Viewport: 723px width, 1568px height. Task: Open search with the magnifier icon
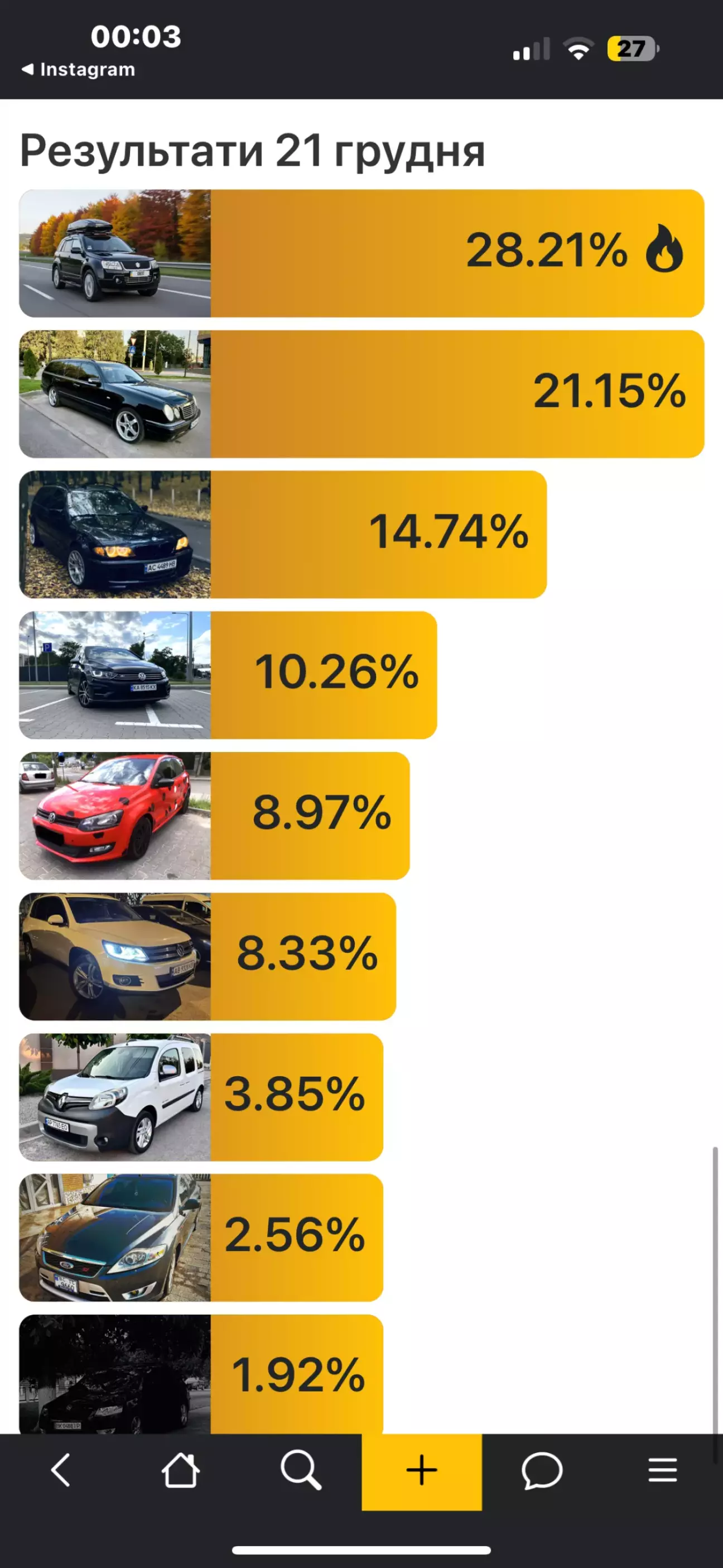[x=301, y=1470]
